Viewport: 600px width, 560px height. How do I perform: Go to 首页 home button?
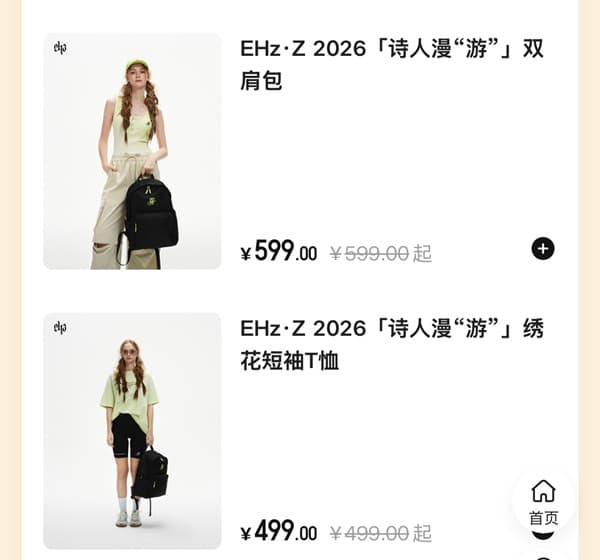coord(543,502)
